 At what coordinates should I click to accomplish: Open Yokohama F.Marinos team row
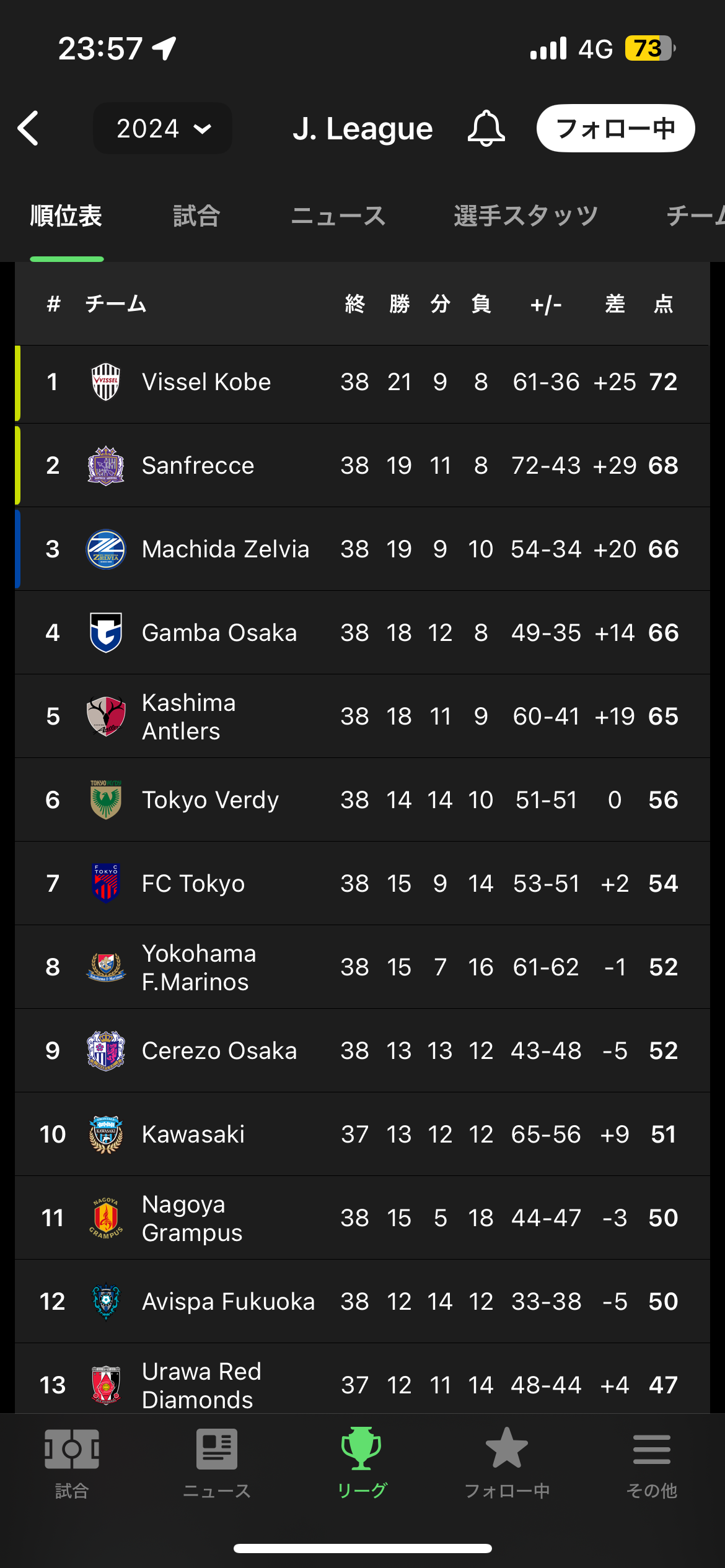point(362,967)
